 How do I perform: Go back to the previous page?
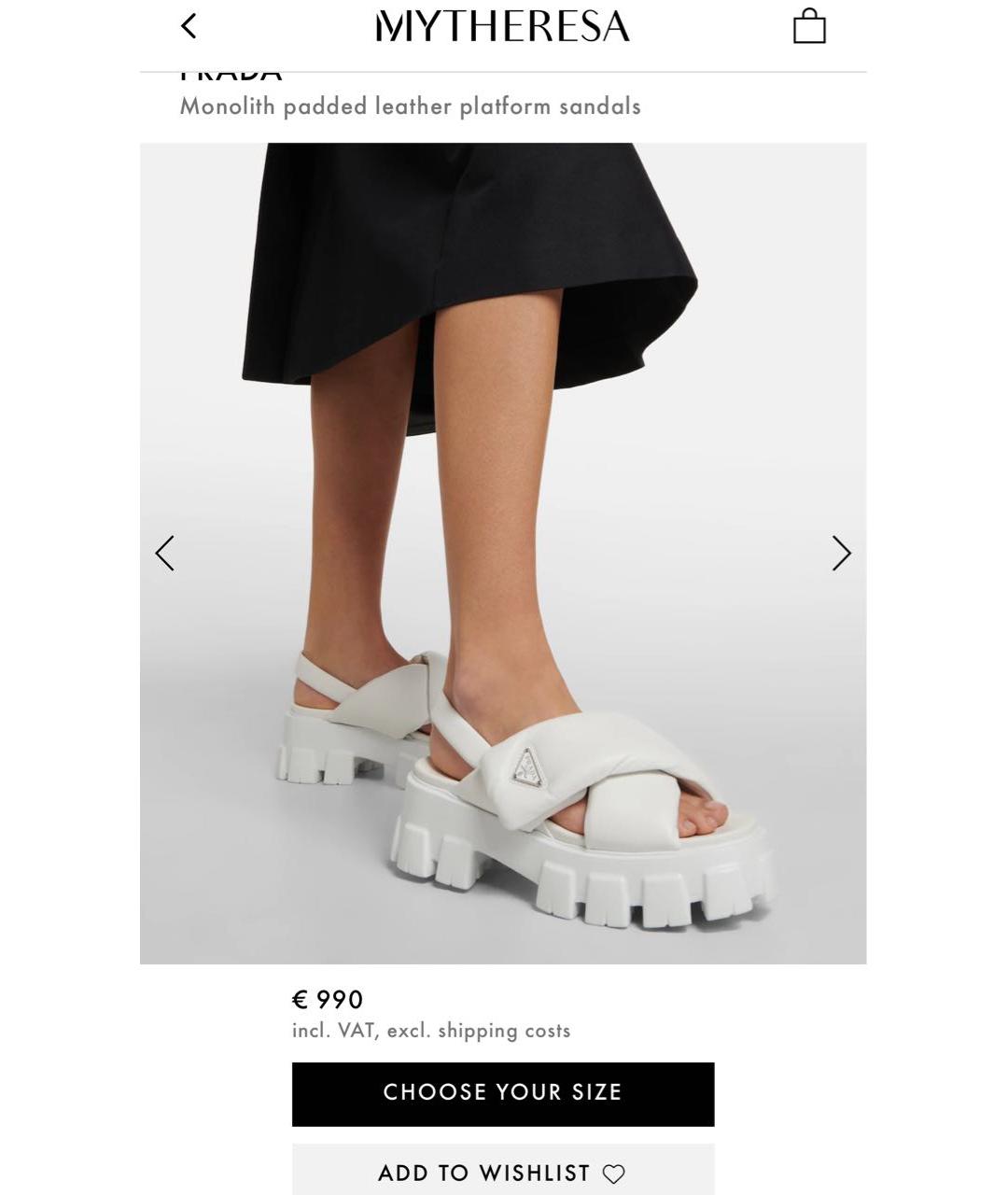pyautogui.click(x=189, y=26)
